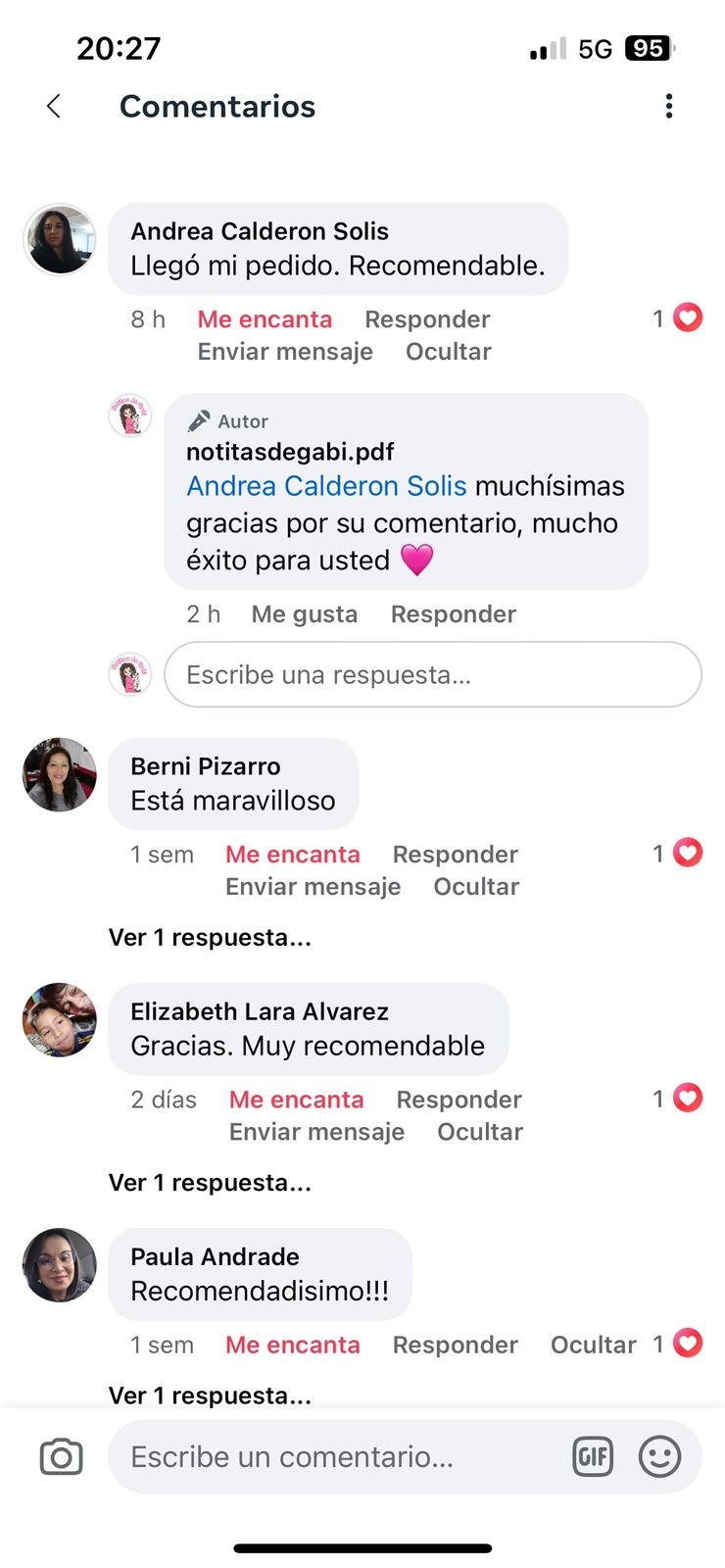Tap the 'Escribe una respuesta' field

point(432,674)
